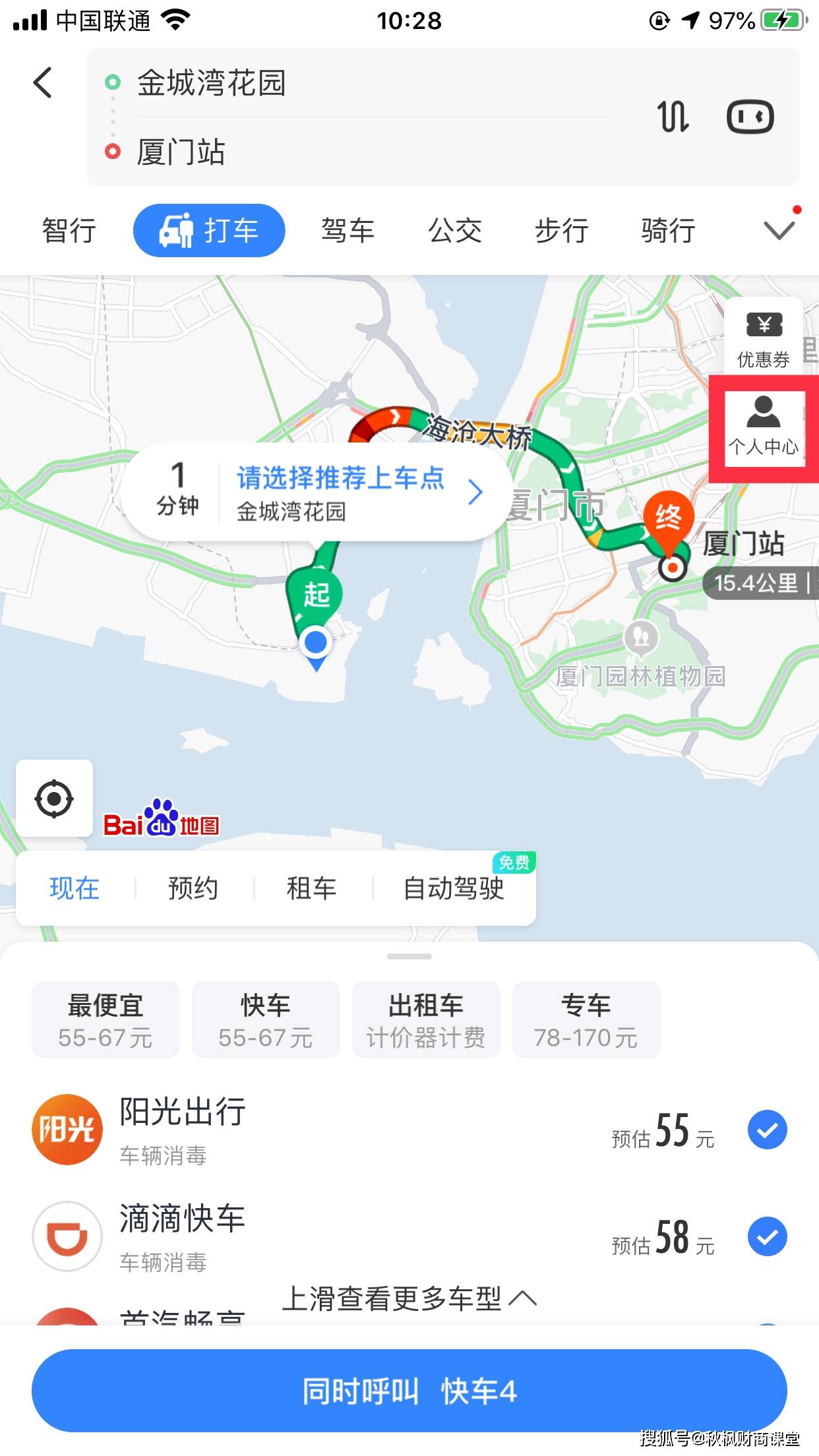
Task: Edit the starting point 金城湾花园
Action: [211, 84]
